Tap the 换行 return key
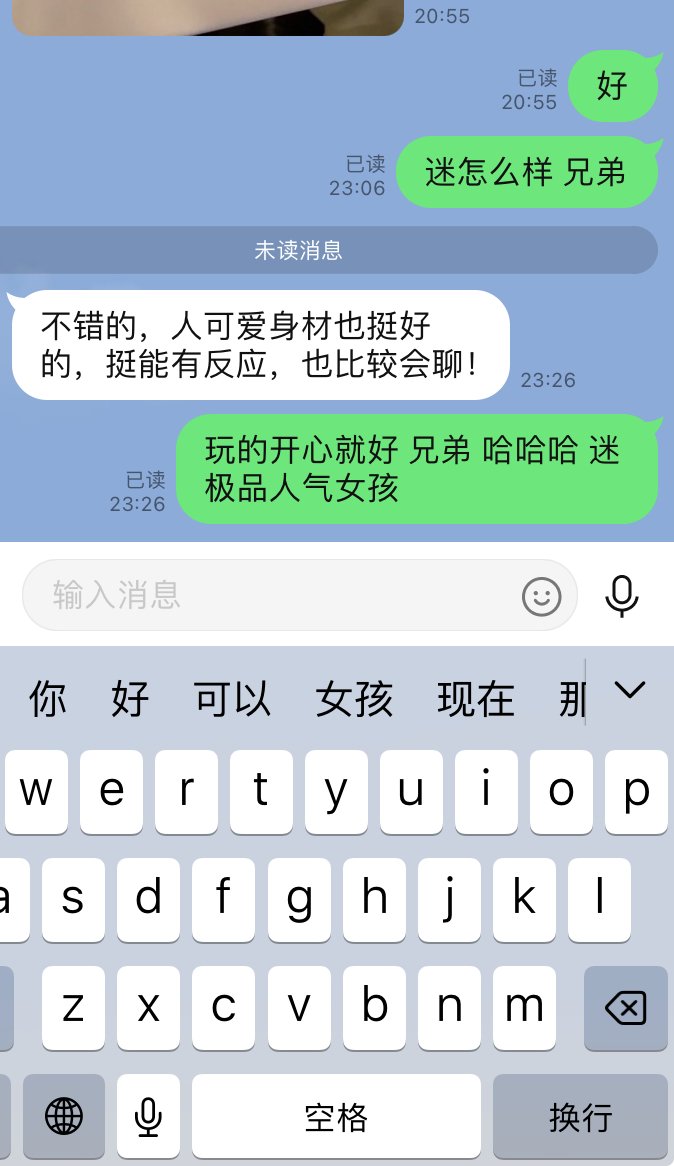The image size is (674, 1166). [580, 1116]
